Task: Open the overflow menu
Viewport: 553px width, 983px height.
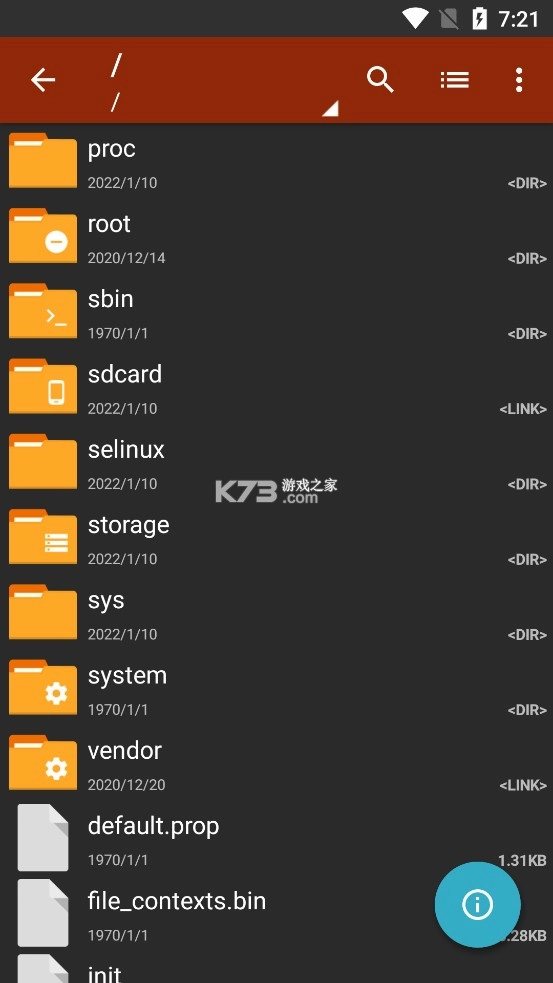Action: [519, 80]
